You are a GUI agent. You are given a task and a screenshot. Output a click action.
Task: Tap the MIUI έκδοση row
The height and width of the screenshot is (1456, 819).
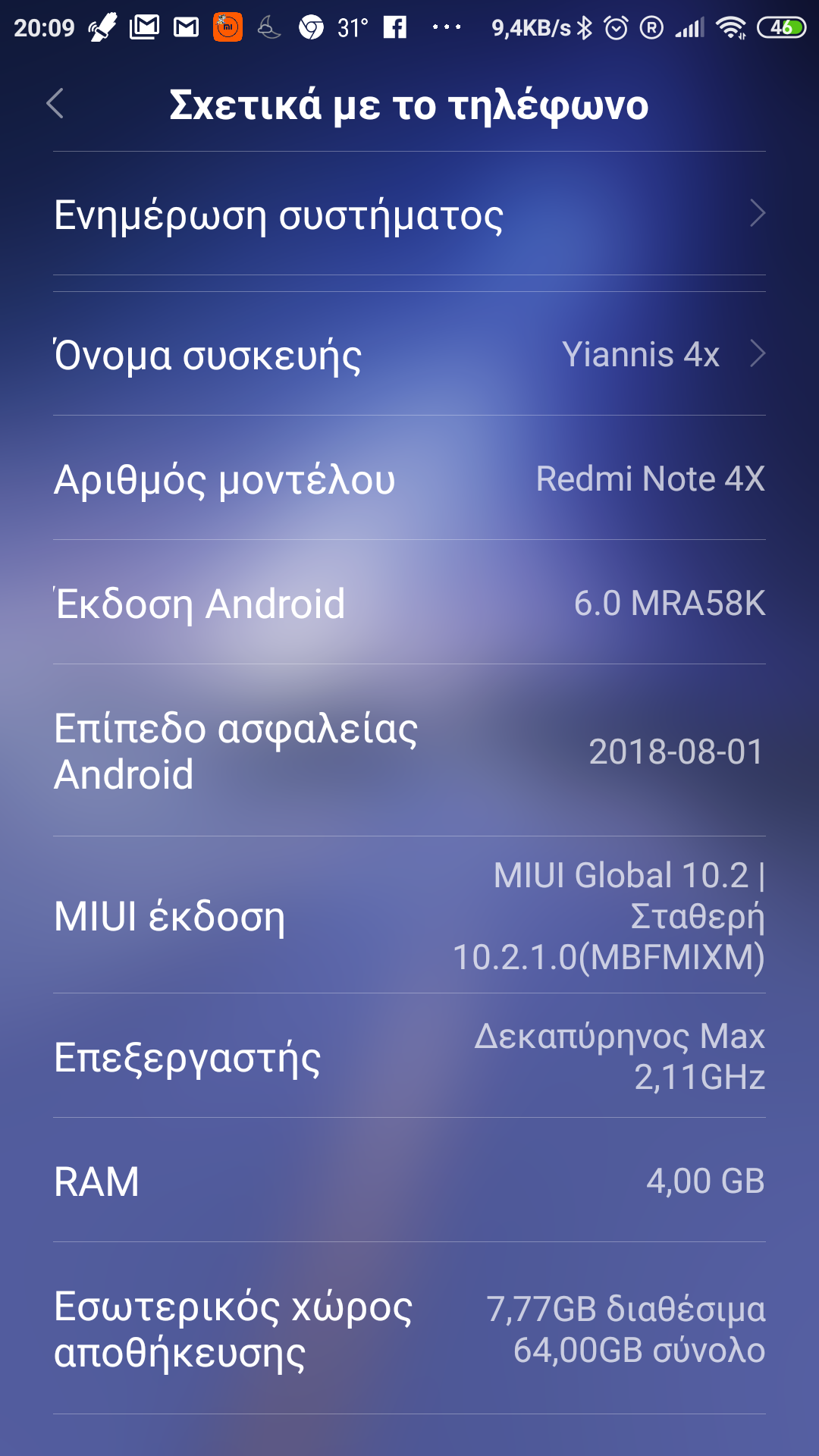pyautogui.click(x=409, y=915)
